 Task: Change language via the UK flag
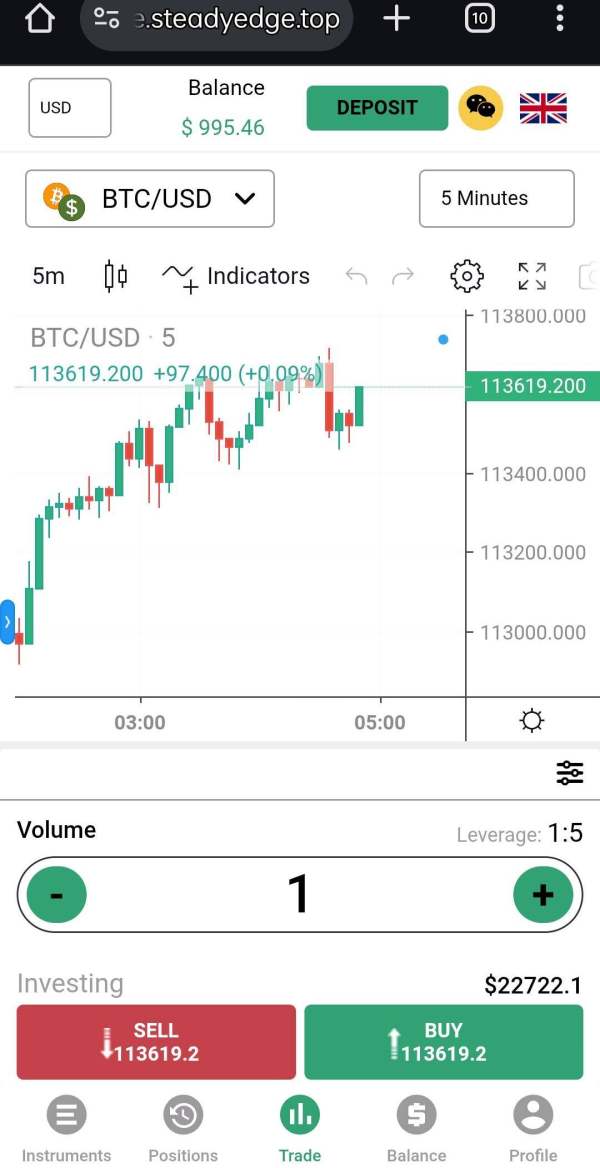click(543, 108)
